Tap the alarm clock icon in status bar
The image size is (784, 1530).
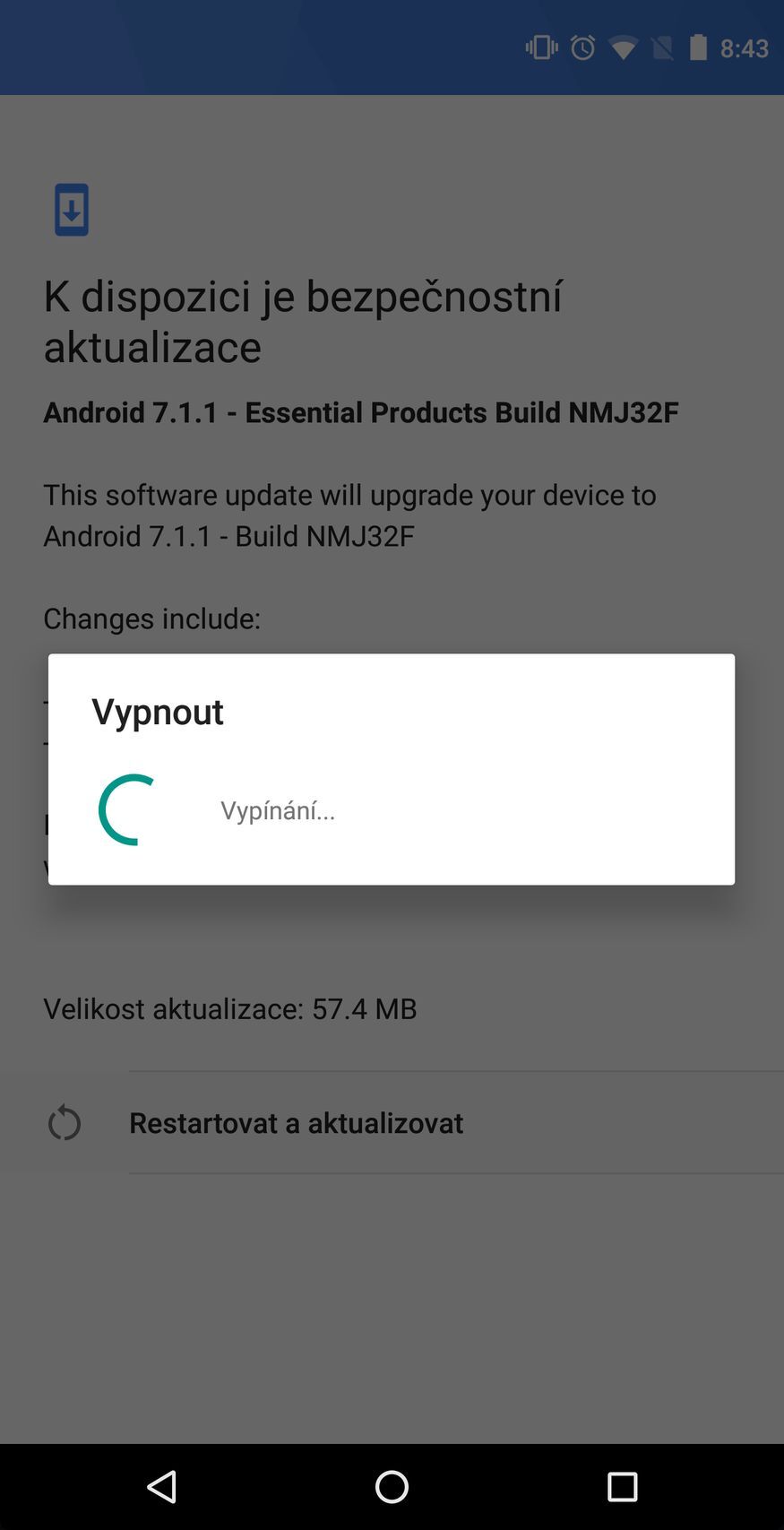582,47
